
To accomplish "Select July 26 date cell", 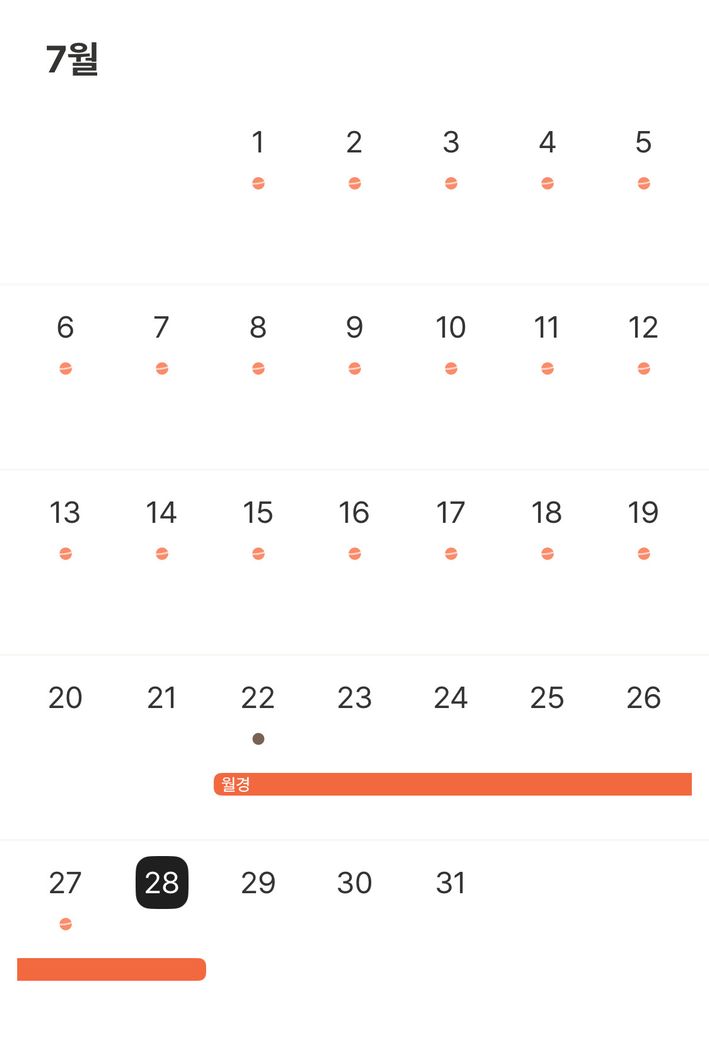I will tap(643, 698).
